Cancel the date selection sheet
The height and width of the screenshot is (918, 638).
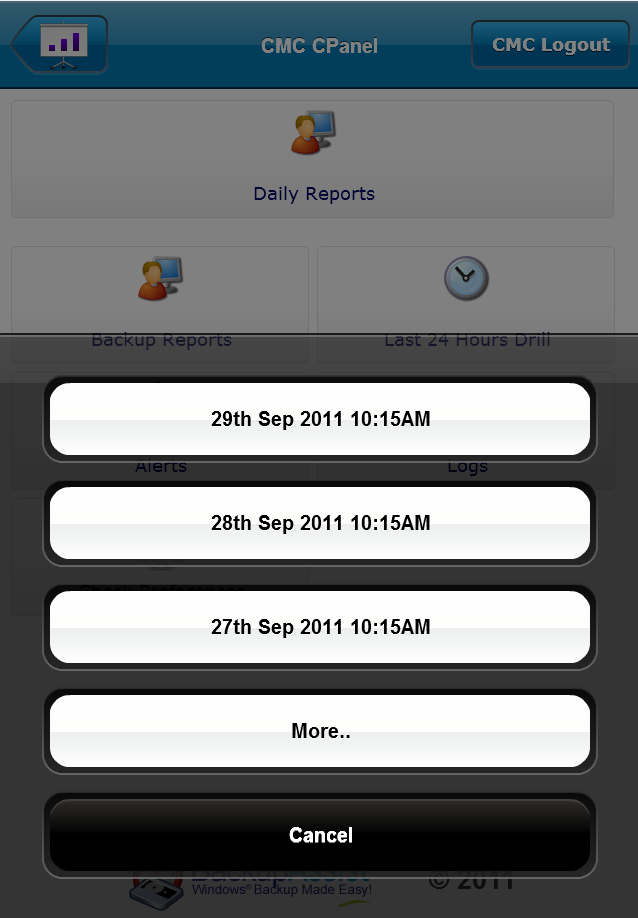tap(320, 835)
